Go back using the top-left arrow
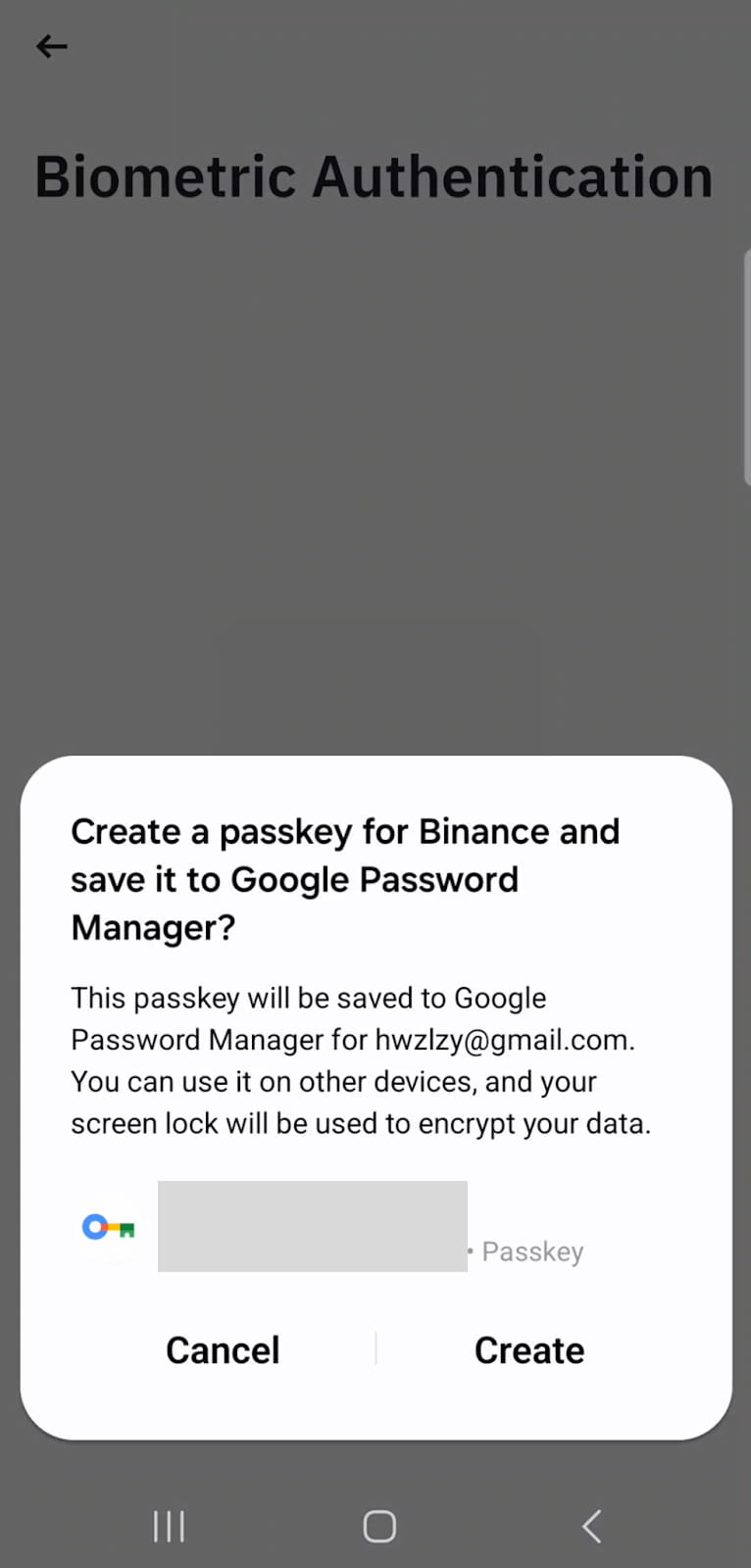Screen dimensions: 751x1568 [x=52, y=46]
